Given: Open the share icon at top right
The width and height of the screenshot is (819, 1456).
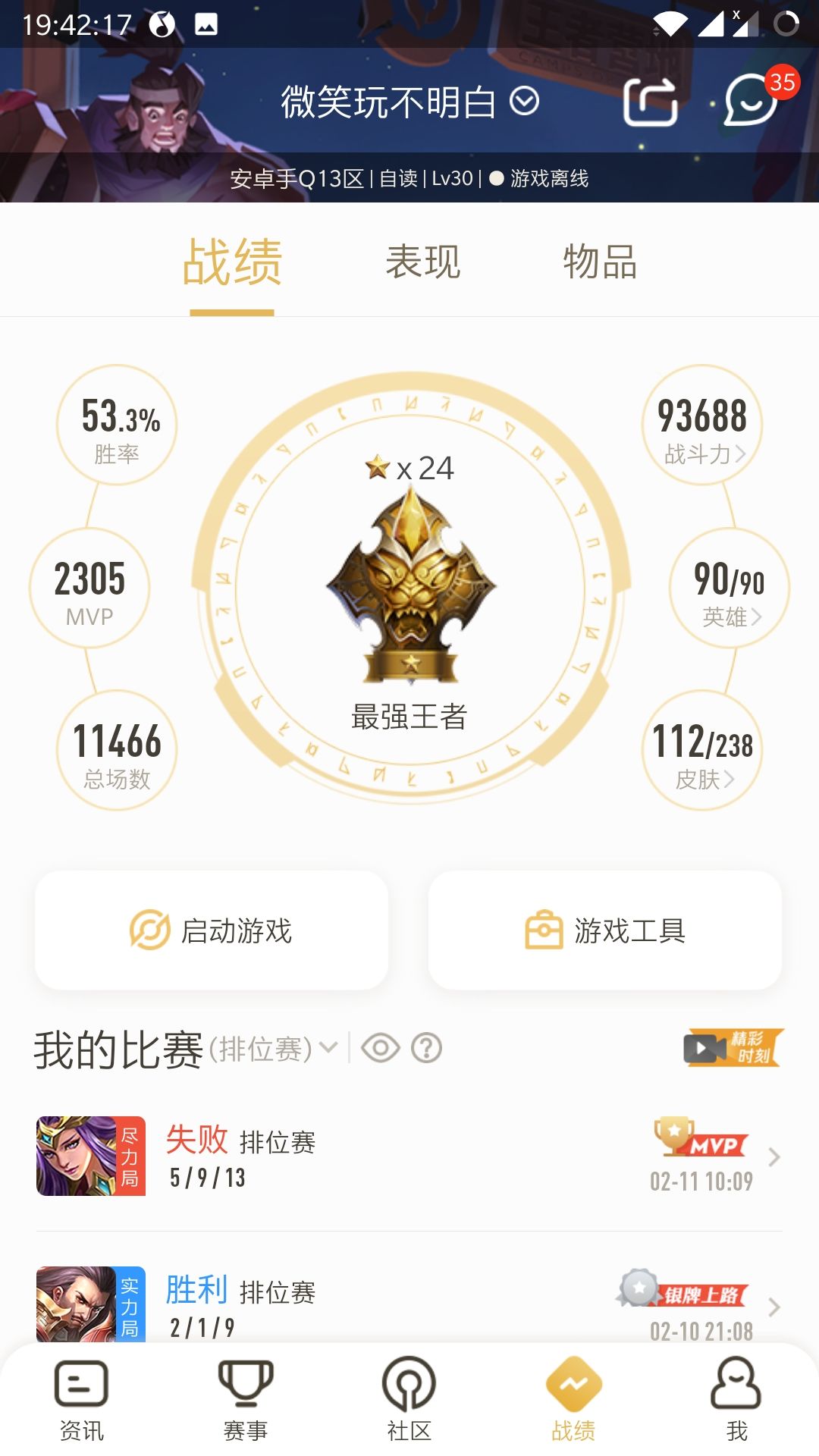Looking at the screenshot, I should pyautogui.click(x=651, y=104).
